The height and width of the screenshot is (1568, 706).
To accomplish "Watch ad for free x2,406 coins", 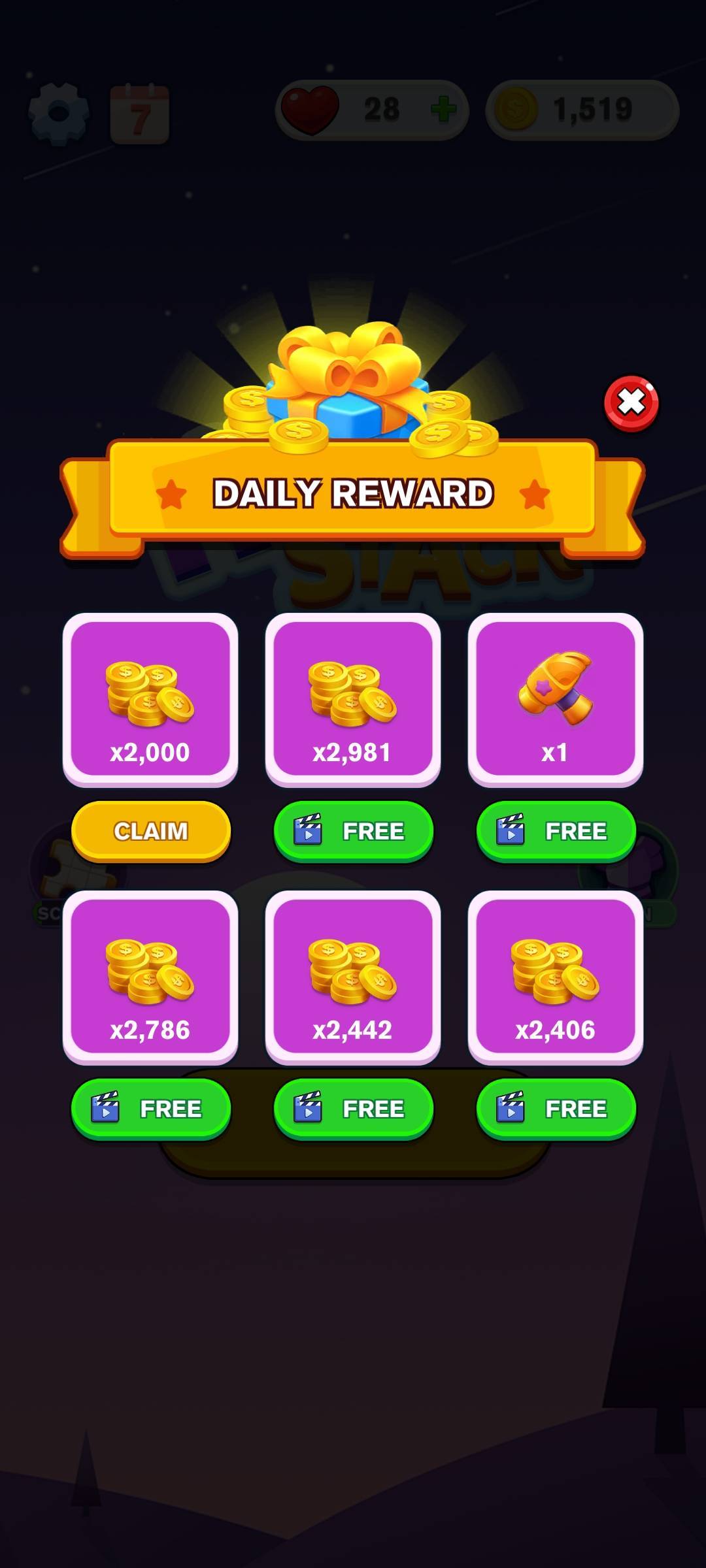I will [556, 1108].
